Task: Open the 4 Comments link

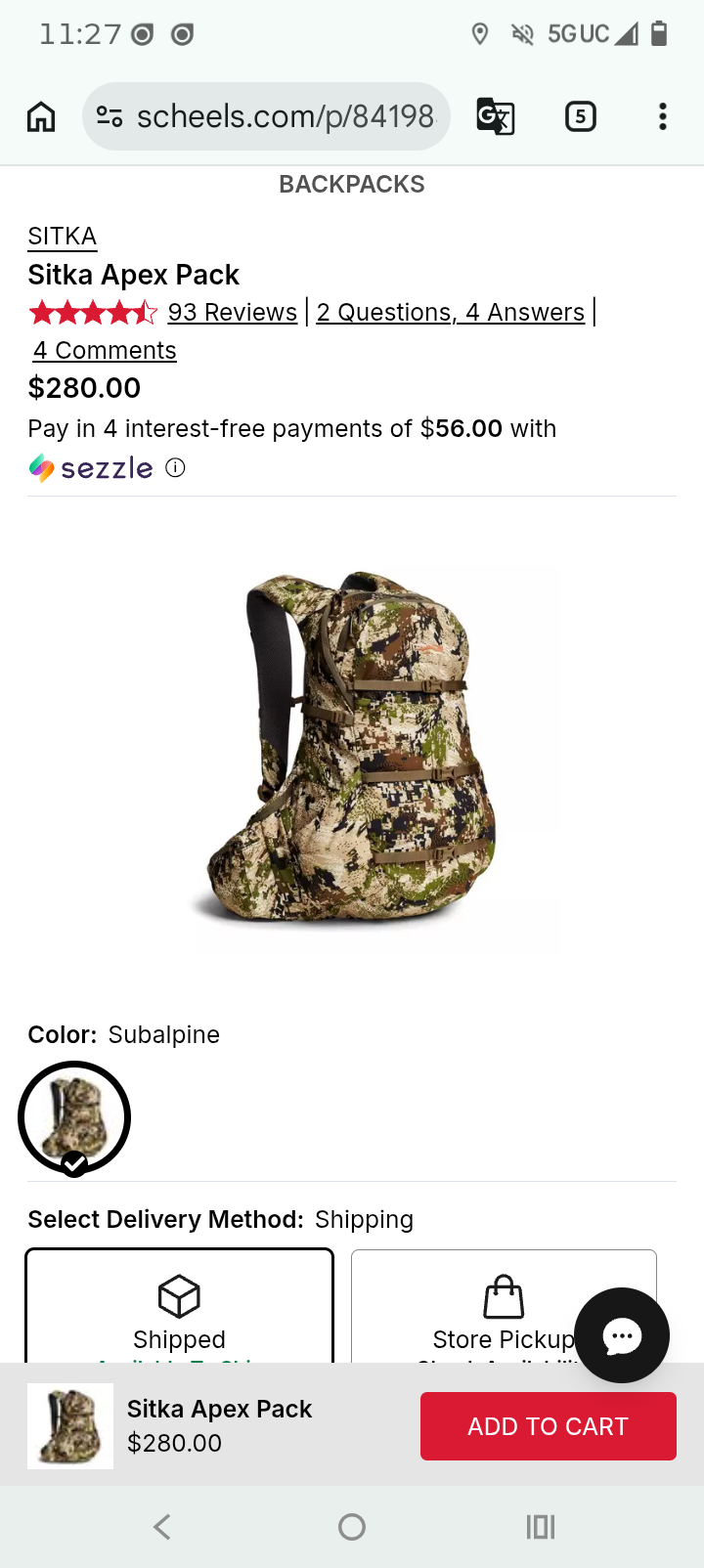Action: point(105,350)
